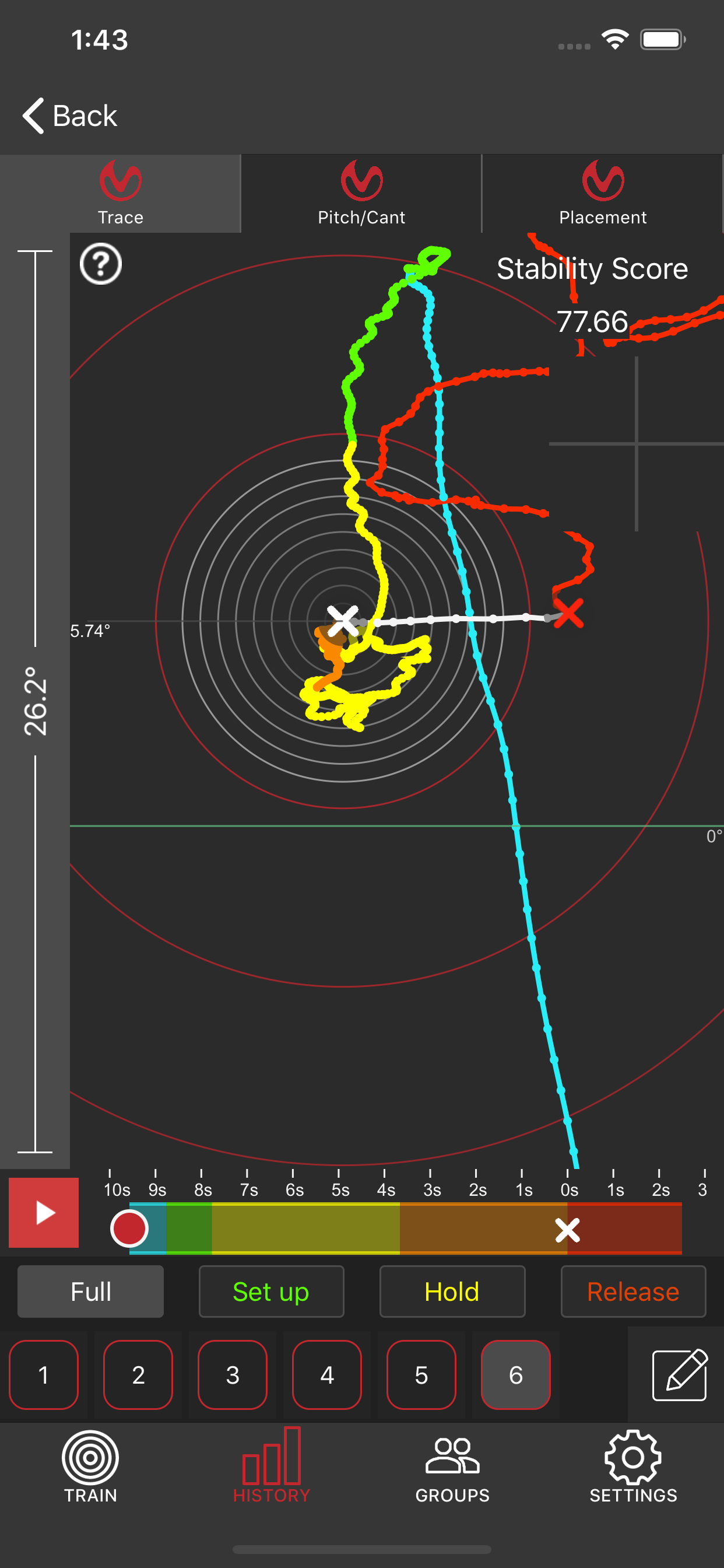This screenshot has height=1568, width=724.
Task: Filter trace to Set up phase
Action: point(271,1291)
